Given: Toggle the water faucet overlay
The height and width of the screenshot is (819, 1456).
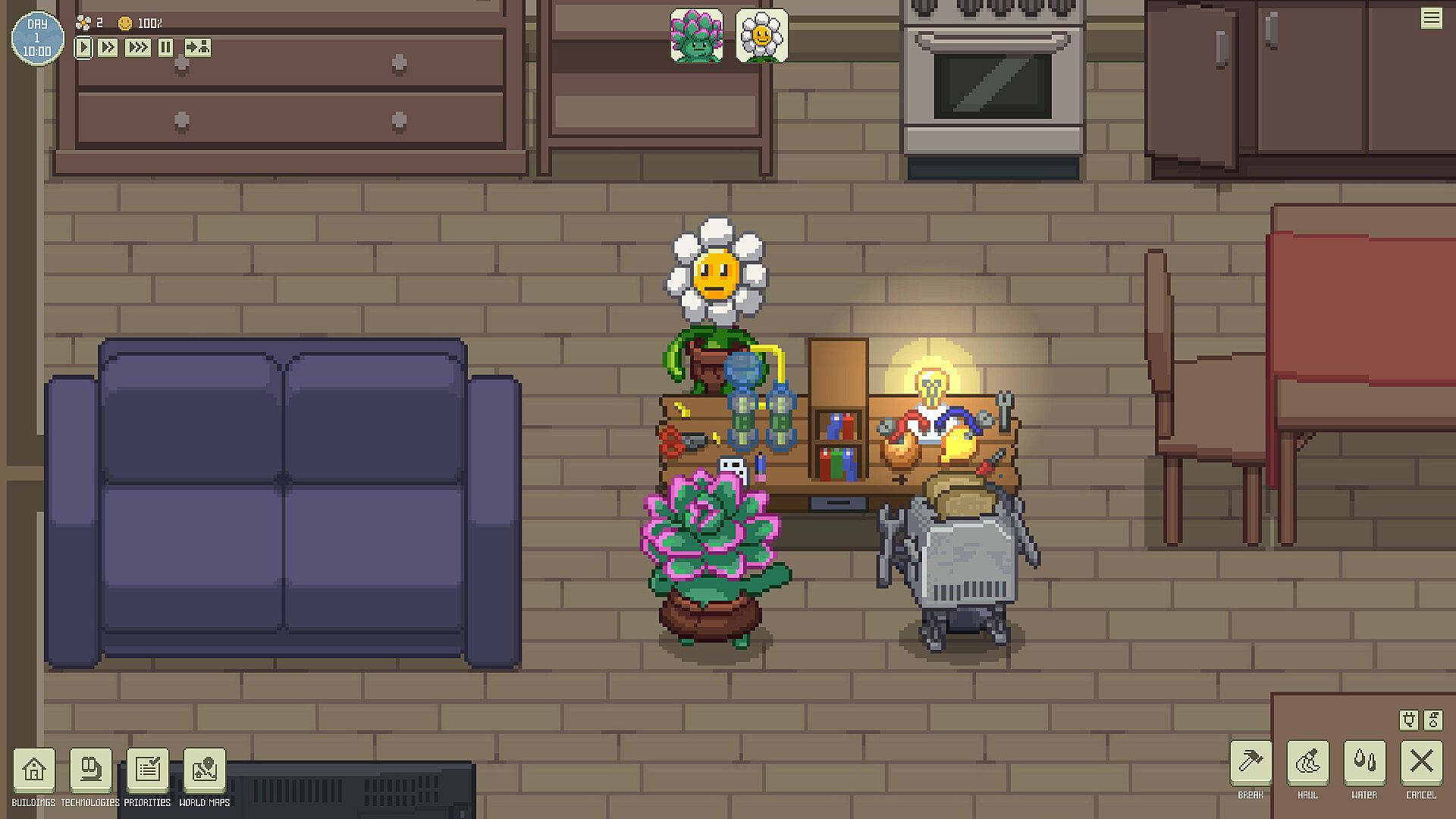Looking at the screenshot, I should point(1432,720).
